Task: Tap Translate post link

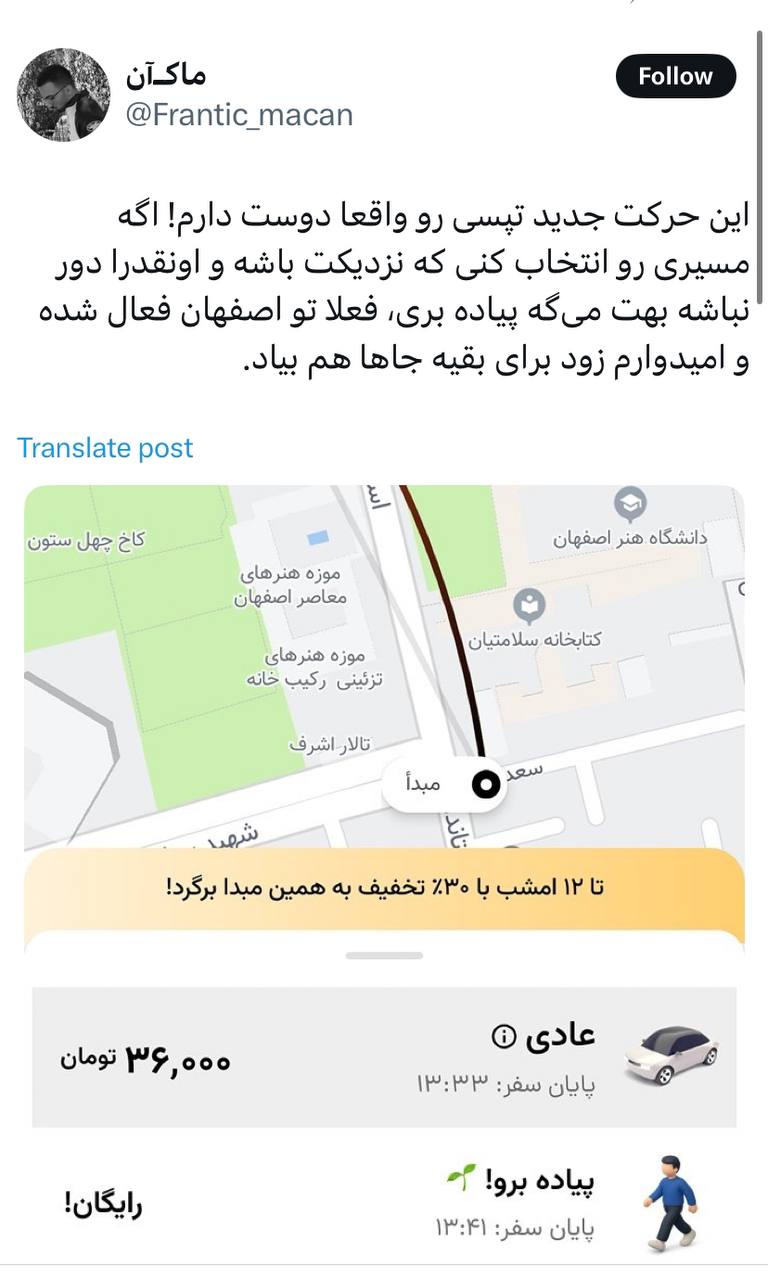Action: click(105, 448)
